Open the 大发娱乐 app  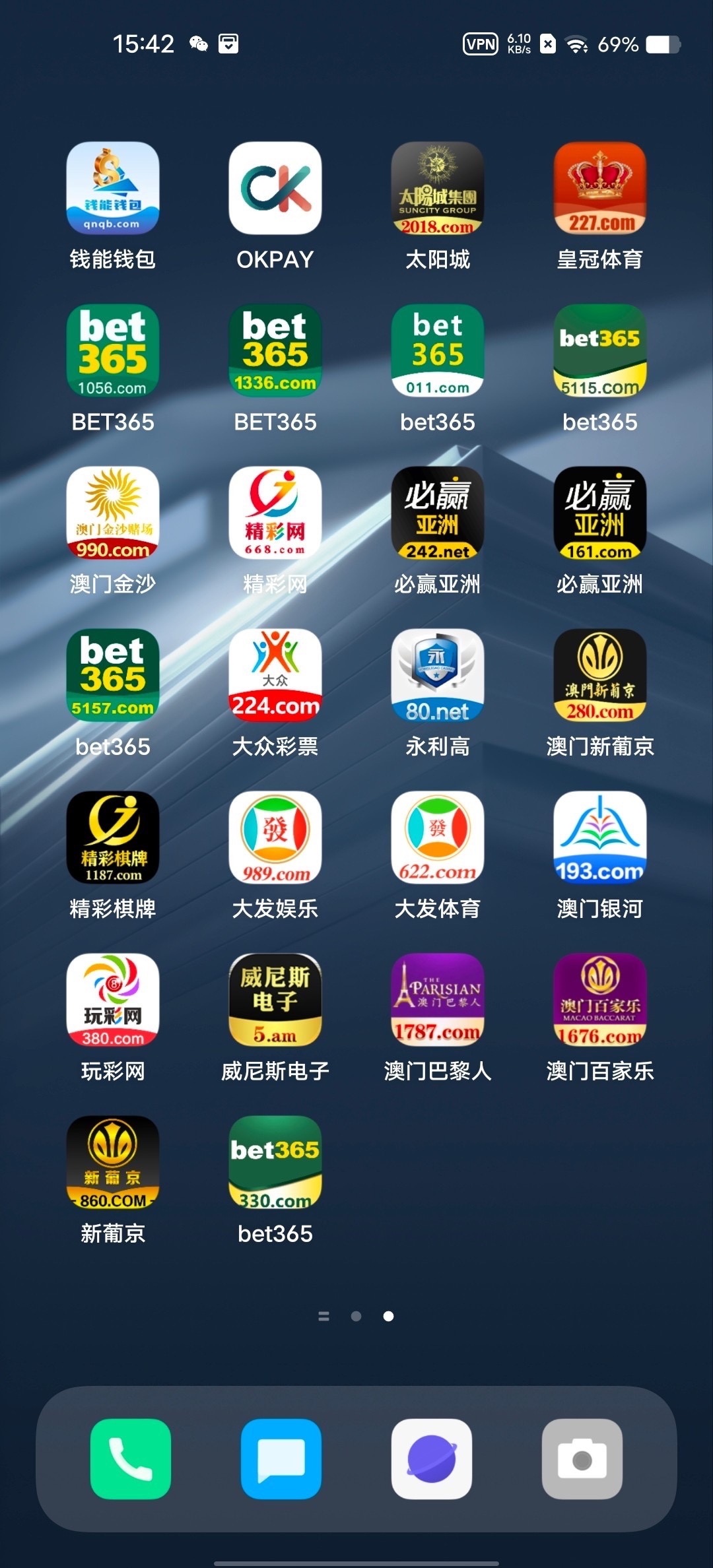[x=275, y=838]
